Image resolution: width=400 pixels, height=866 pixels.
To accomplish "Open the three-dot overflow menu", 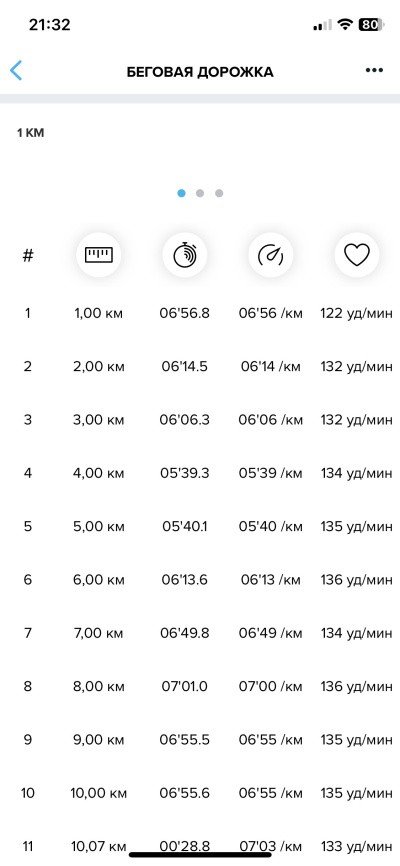I will pyautogui.click(x=374, y=70).
